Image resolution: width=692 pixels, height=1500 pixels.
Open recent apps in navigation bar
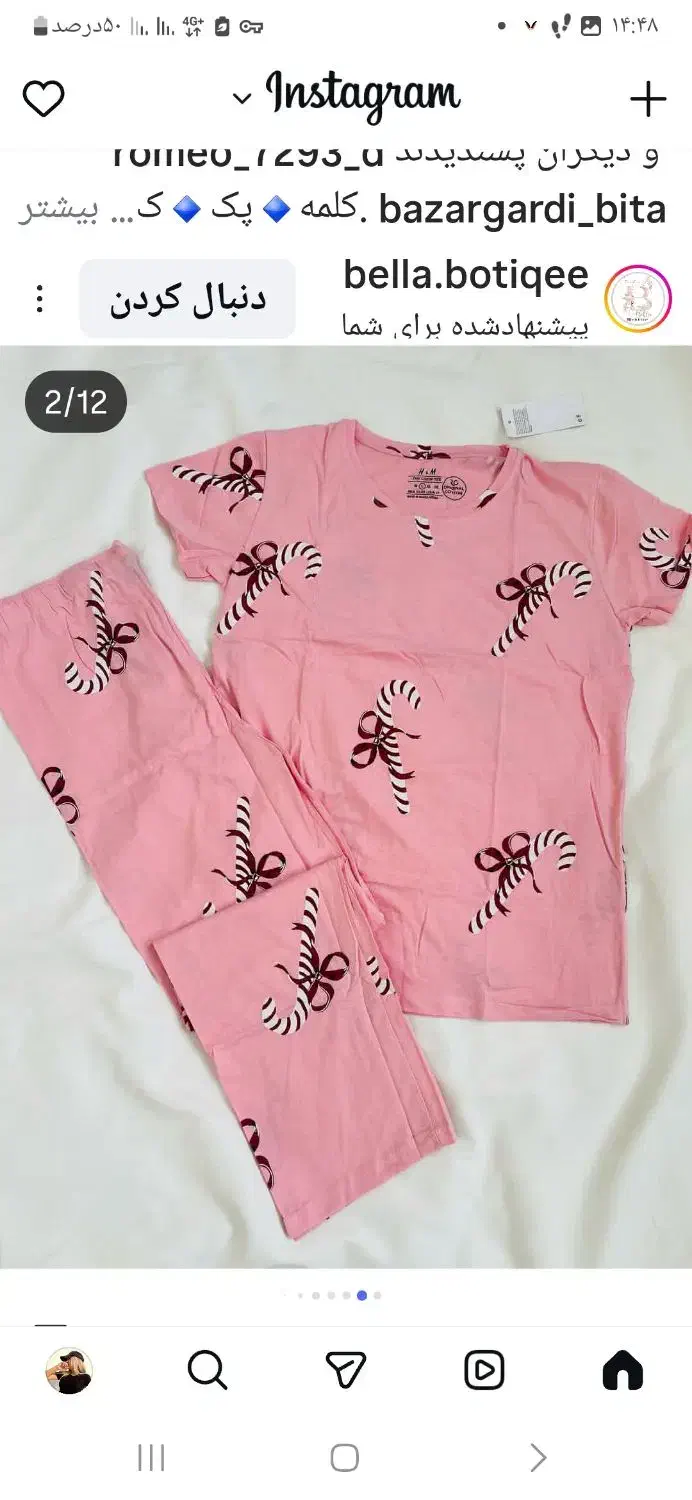(x=151, y=1457)
